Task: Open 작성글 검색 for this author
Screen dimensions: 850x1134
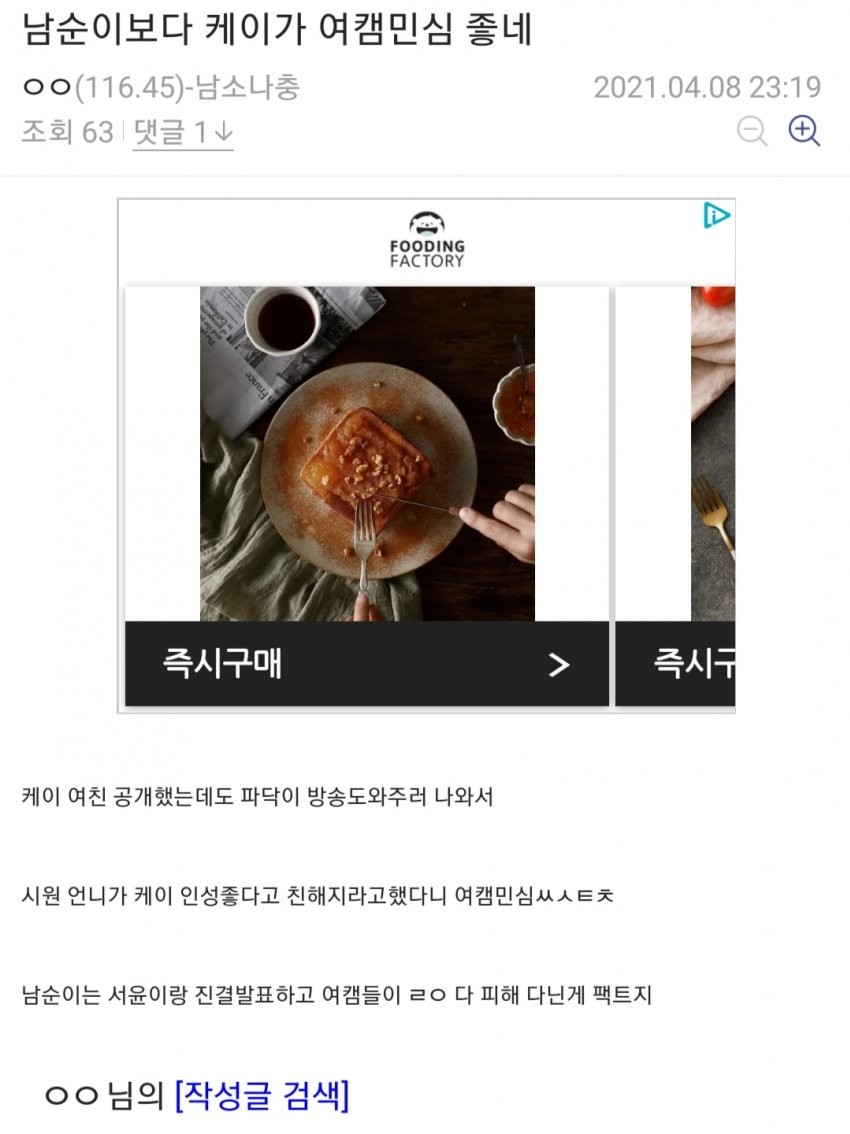Action: (x=262, y=1096)
